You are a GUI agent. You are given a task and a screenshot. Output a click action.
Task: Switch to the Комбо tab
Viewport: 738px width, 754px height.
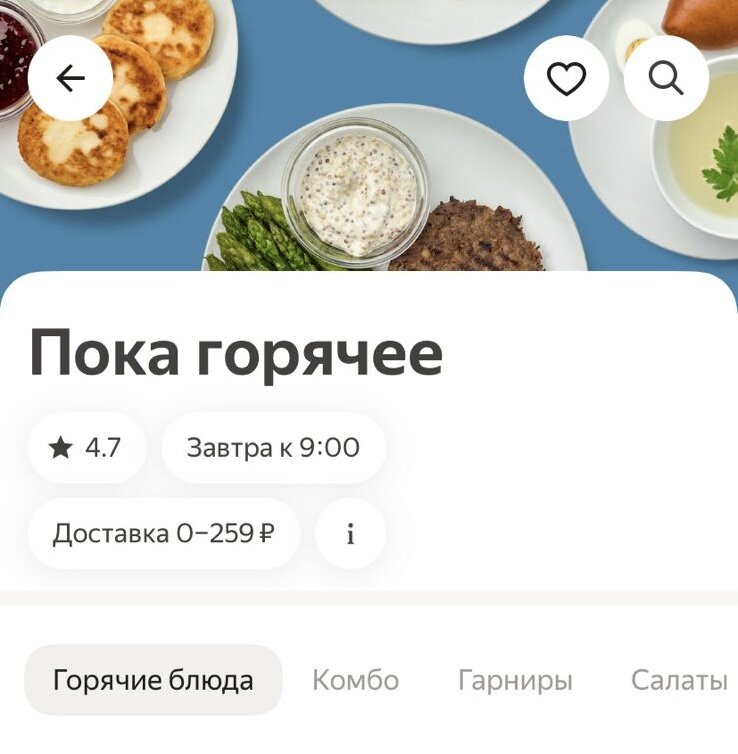click(355, 681)
